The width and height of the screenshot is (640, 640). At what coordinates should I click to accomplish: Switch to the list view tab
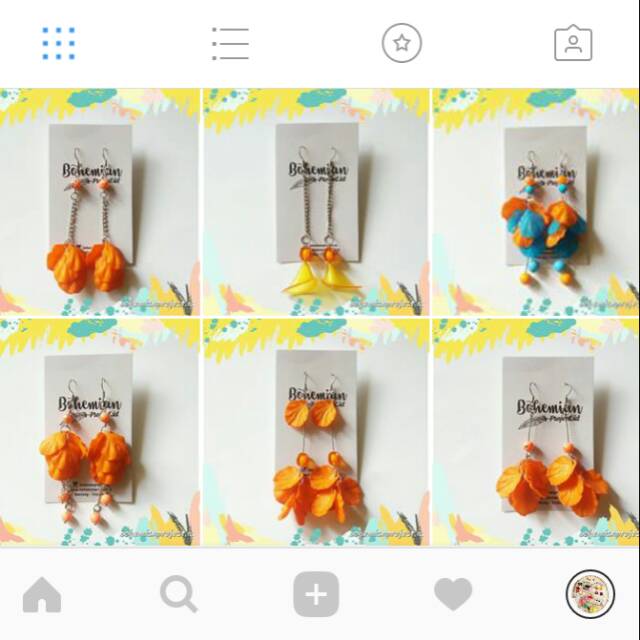point(231,44)
